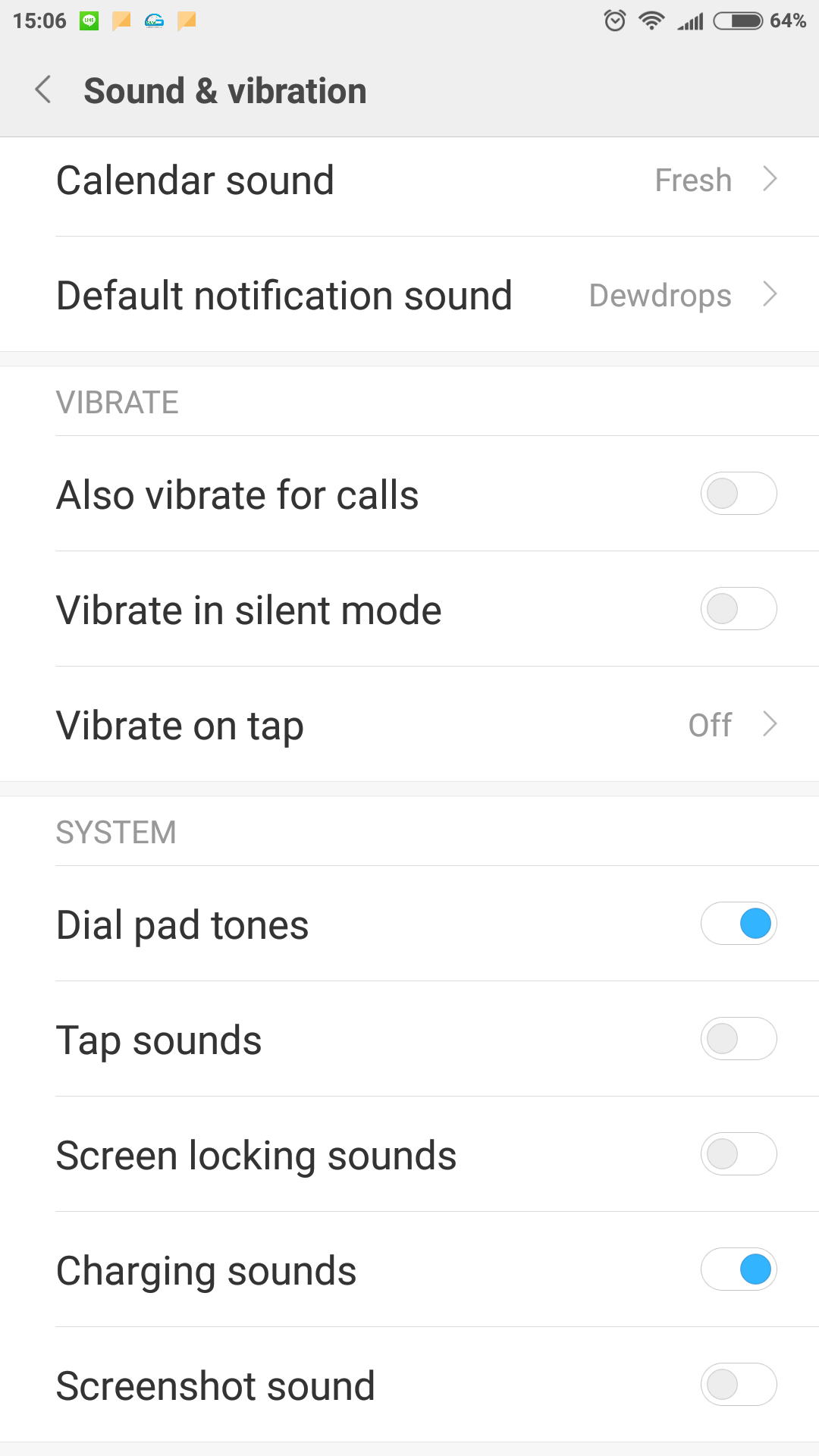The image size is (819, 1456).
Task: Open Vibrate on tap options
Action: tap(409, 724)
